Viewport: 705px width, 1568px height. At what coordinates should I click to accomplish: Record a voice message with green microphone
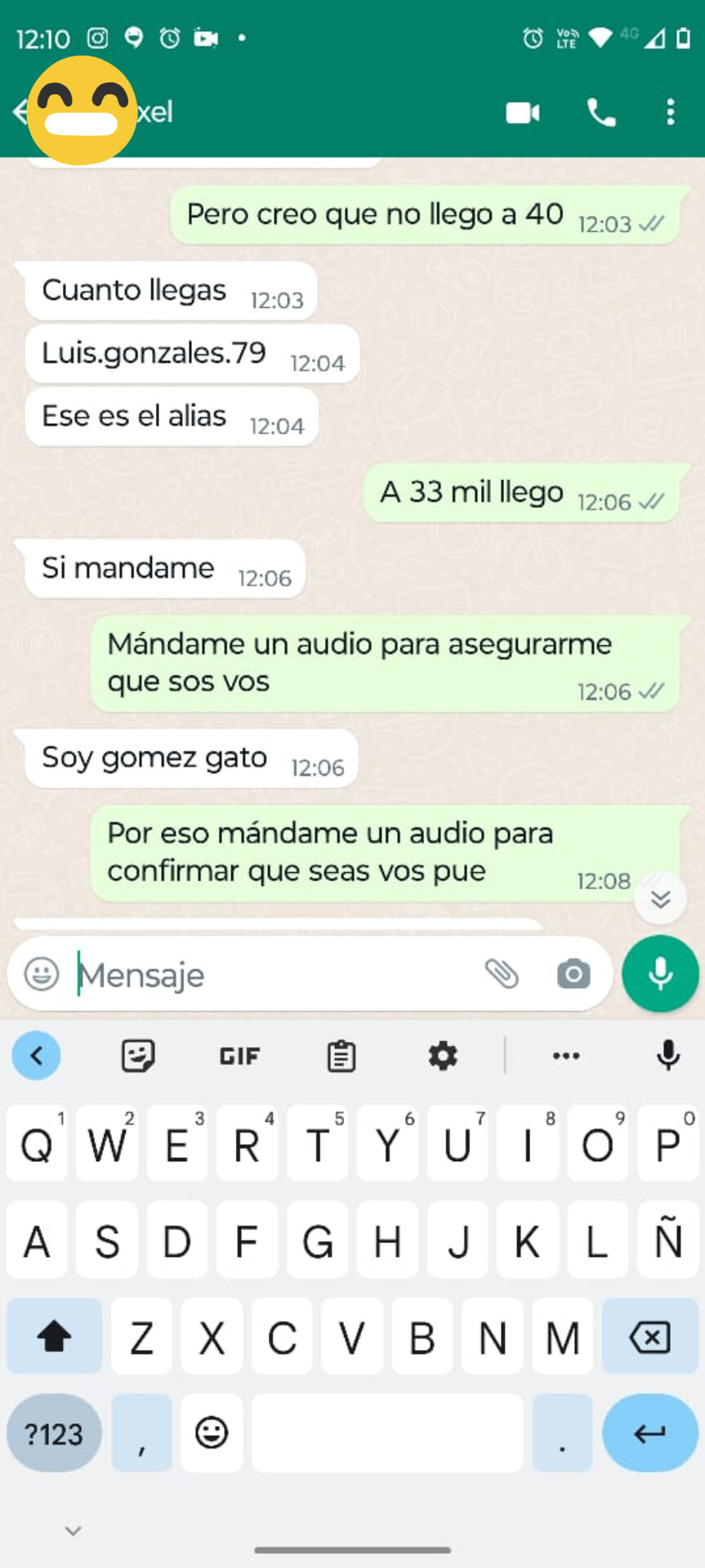[x=660, y=973]
